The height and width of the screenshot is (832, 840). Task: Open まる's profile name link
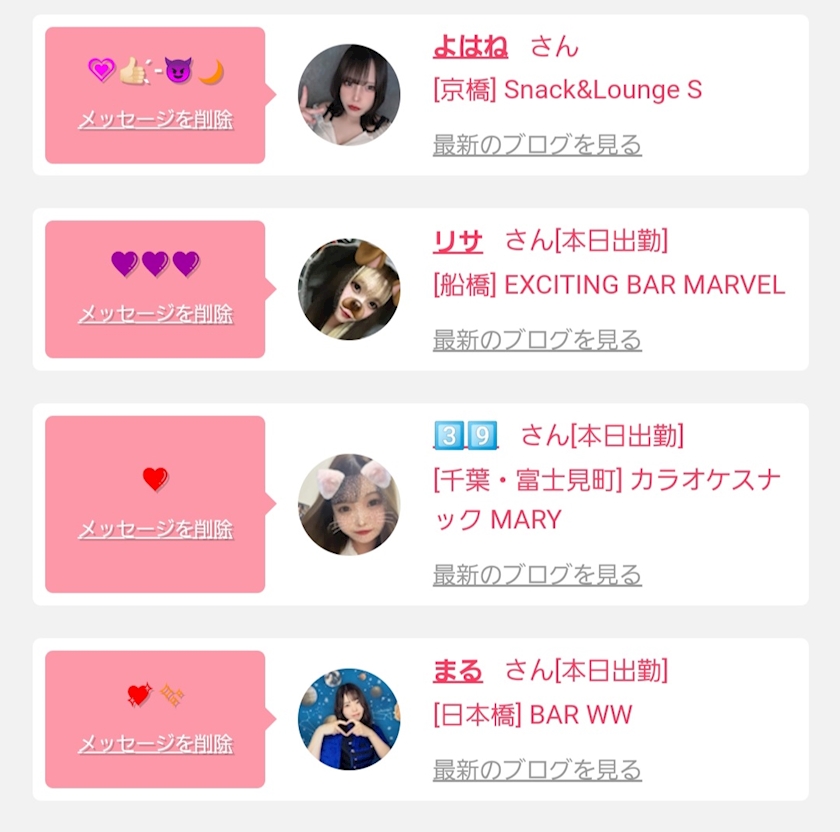458,671
